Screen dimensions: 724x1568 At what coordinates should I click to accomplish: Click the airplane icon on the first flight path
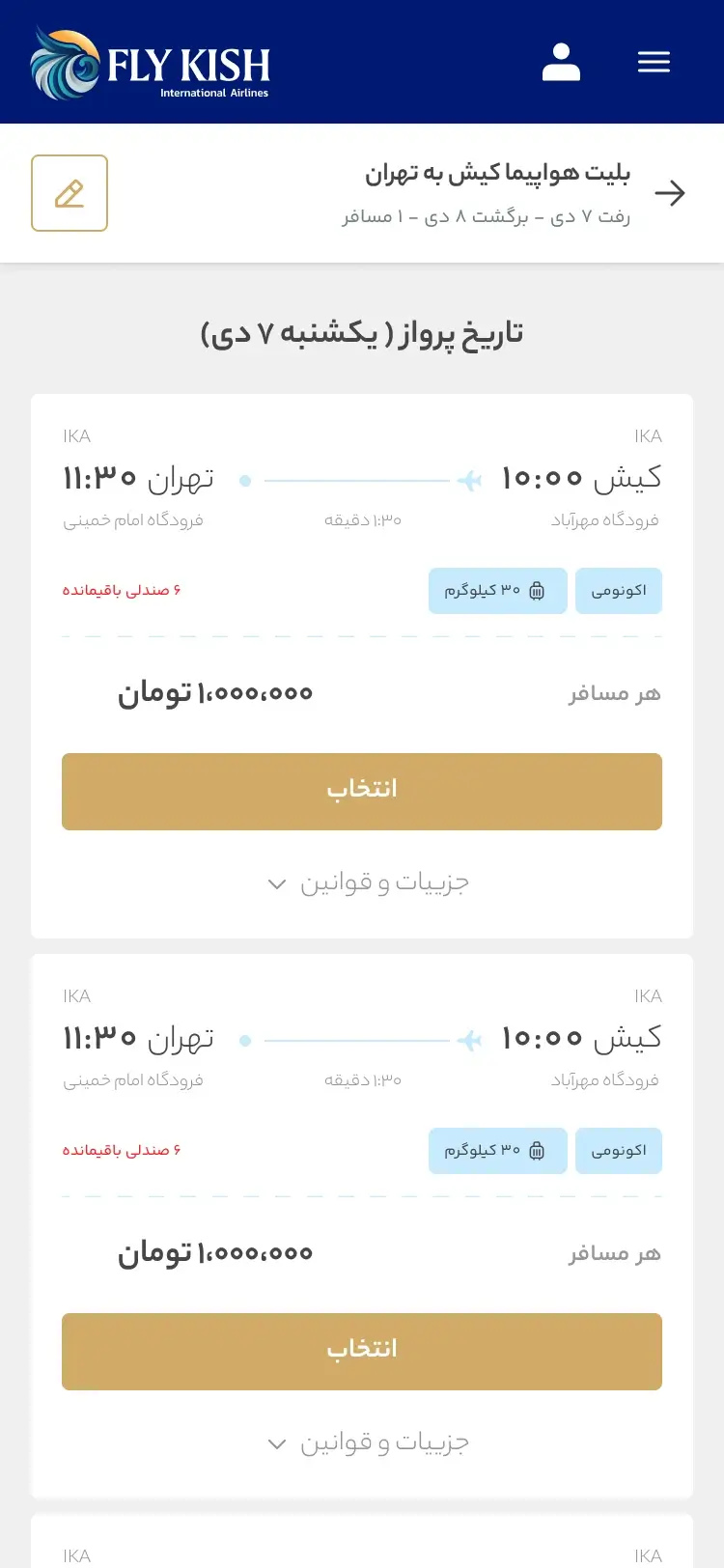[470, 479]
